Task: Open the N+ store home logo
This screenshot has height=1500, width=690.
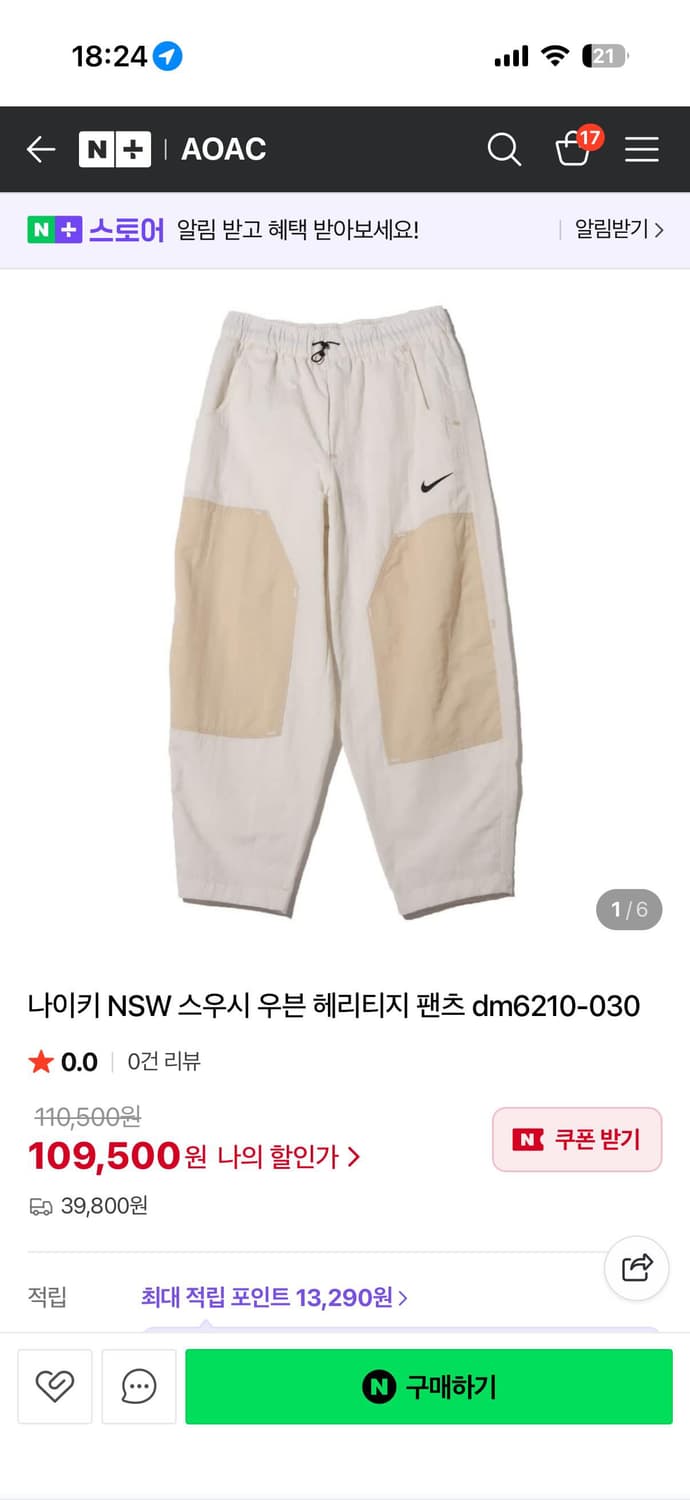Action: [x=115, y=150]
